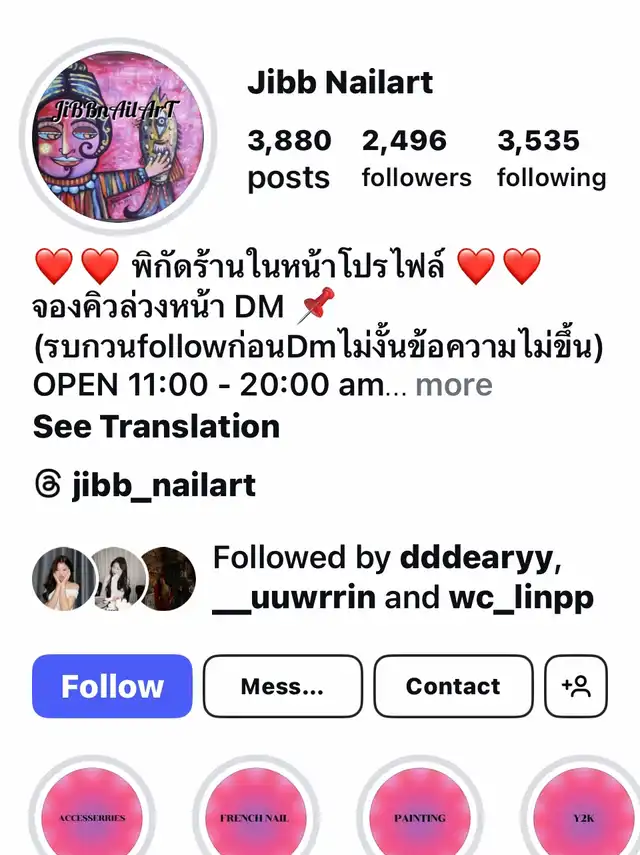640x855 pixels.
Task: Follow Jibb Nailart
Action: 112,686
